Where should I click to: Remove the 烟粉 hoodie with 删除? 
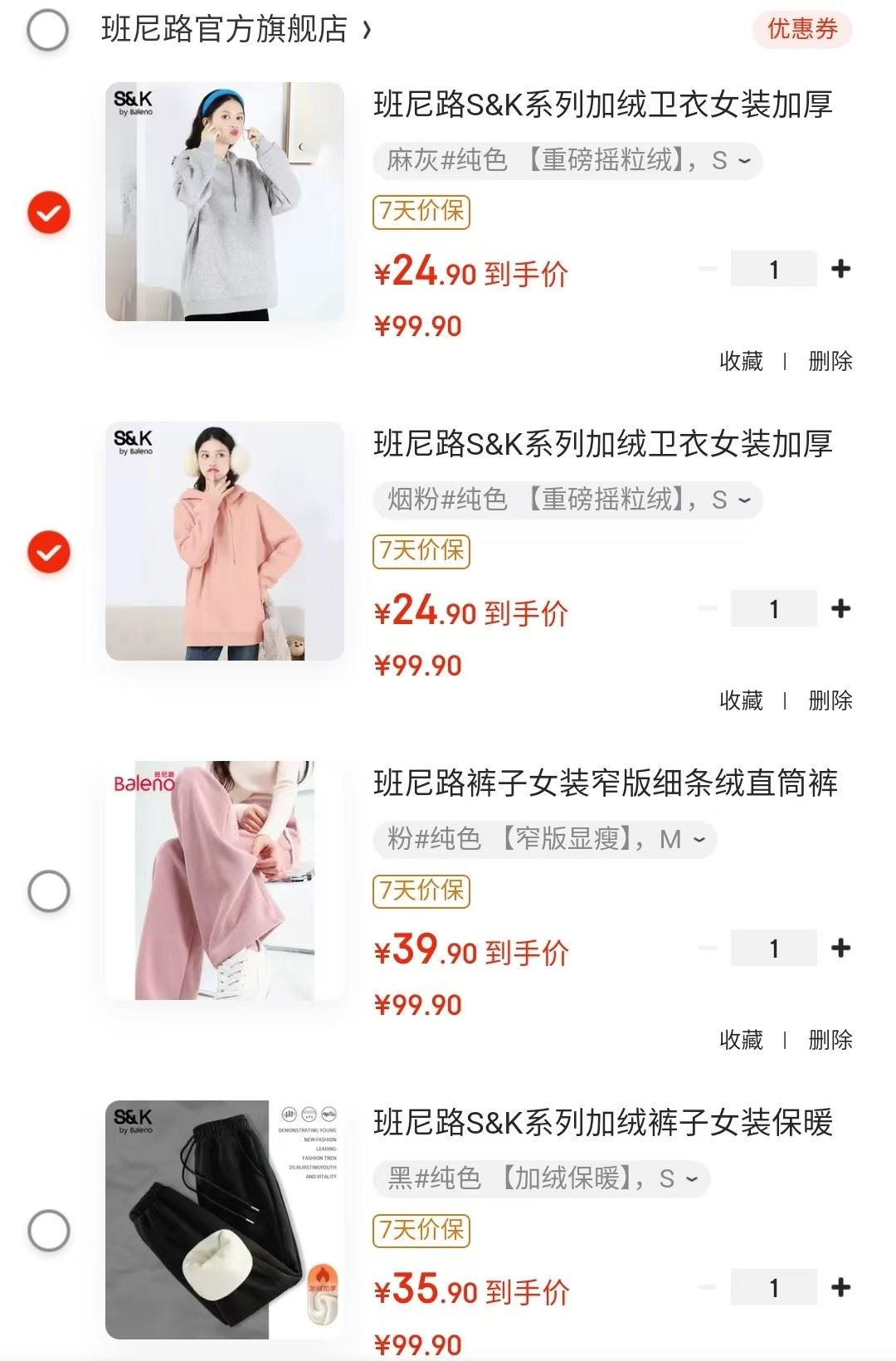(830, 700)
